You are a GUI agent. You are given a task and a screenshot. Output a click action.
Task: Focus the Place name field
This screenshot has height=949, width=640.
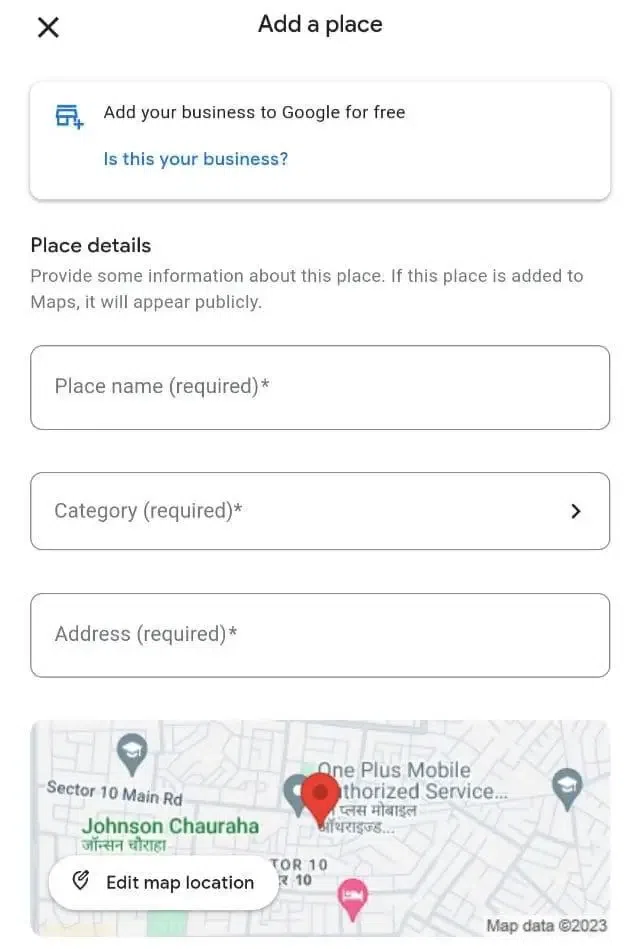pyautogui.click(x=320, y=387)
